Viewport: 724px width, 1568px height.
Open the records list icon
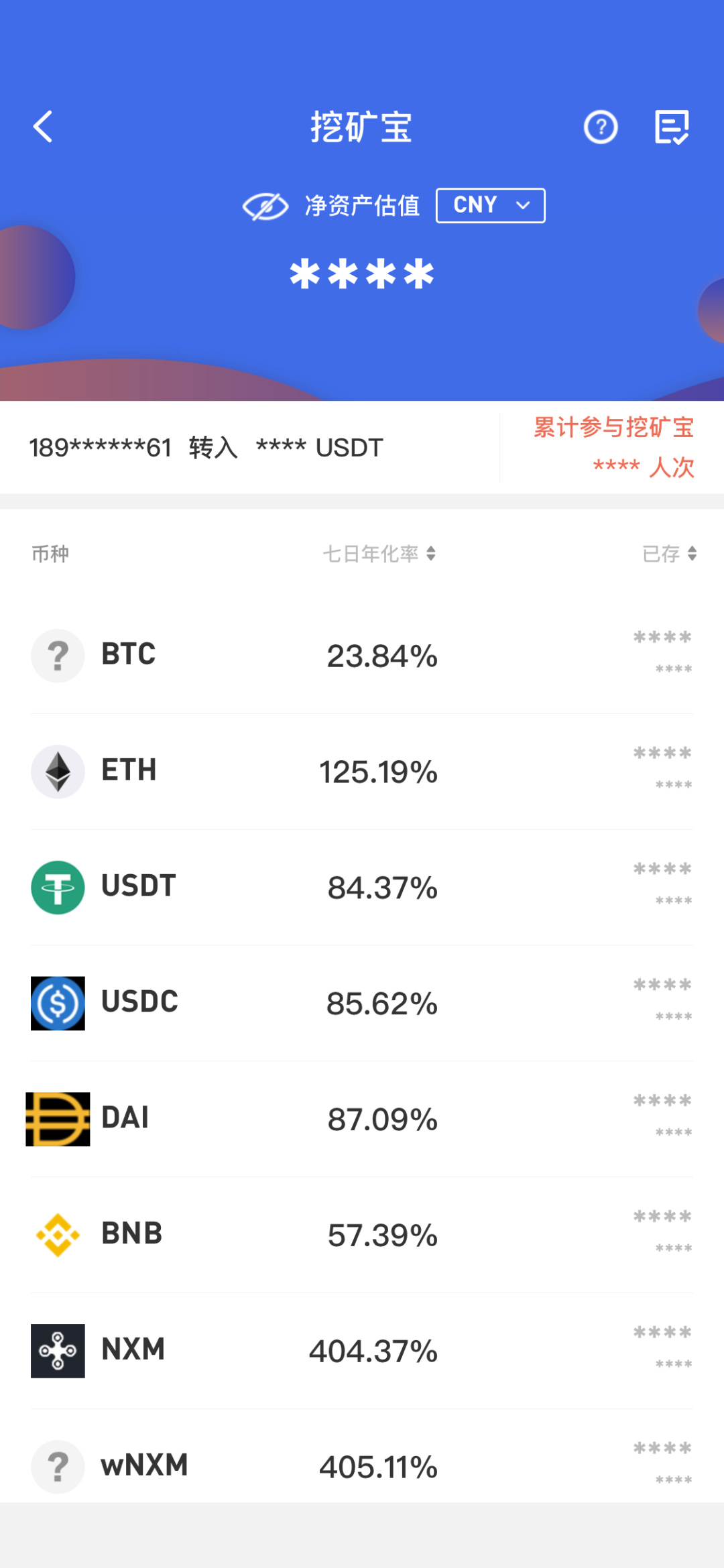click(x=671, y=127)
